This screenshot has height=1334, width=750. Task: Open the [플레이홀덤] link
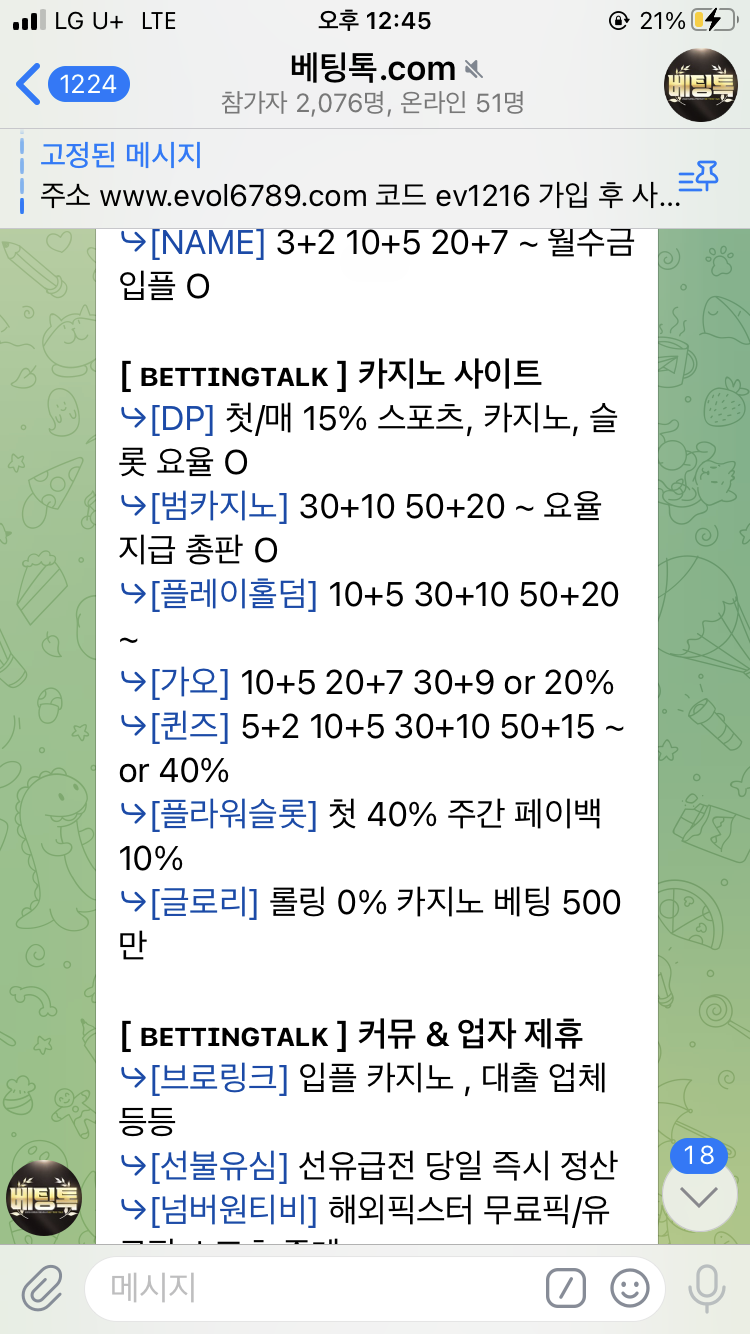232,595
